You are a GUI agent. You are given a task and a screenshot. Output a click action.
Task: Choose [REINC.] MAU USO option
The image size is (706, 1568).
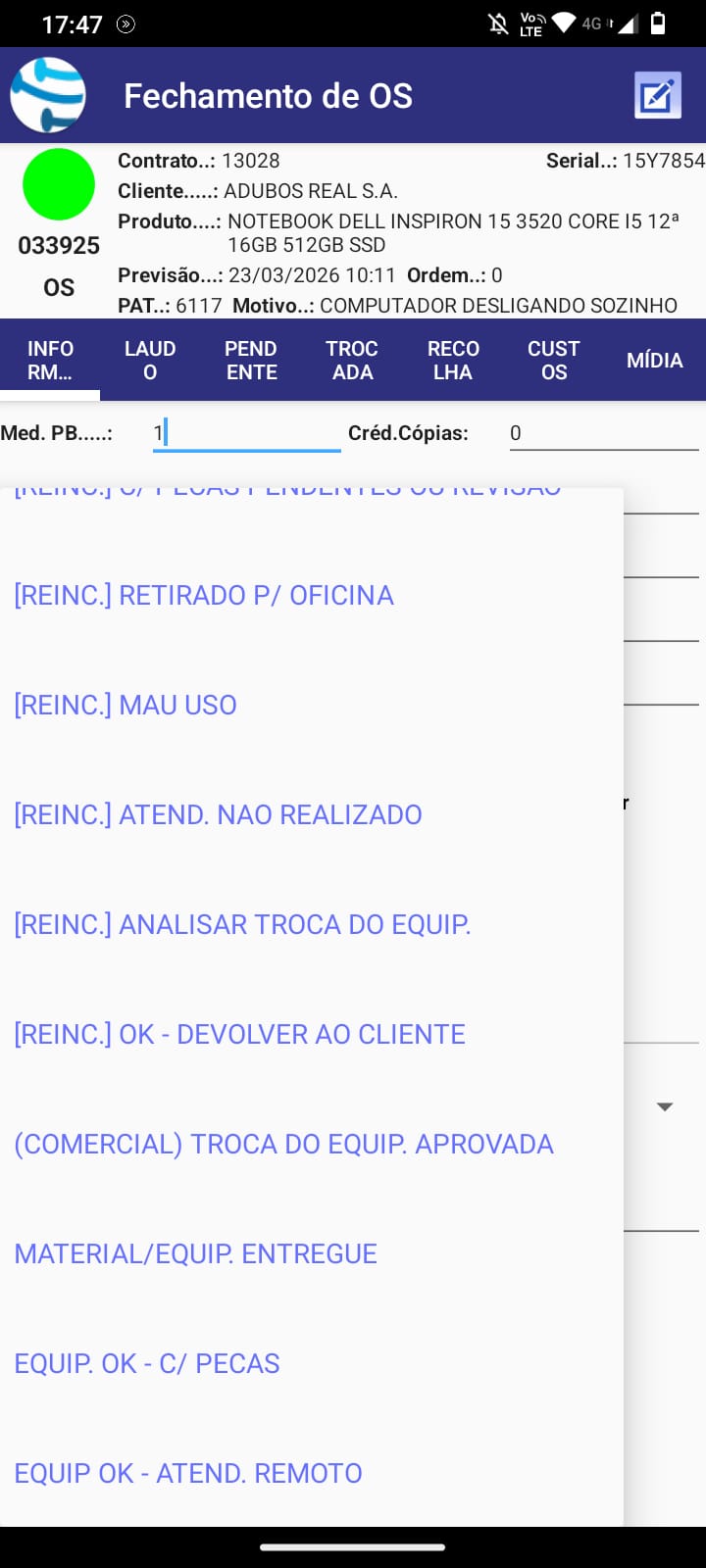click(x=126, y=705)
